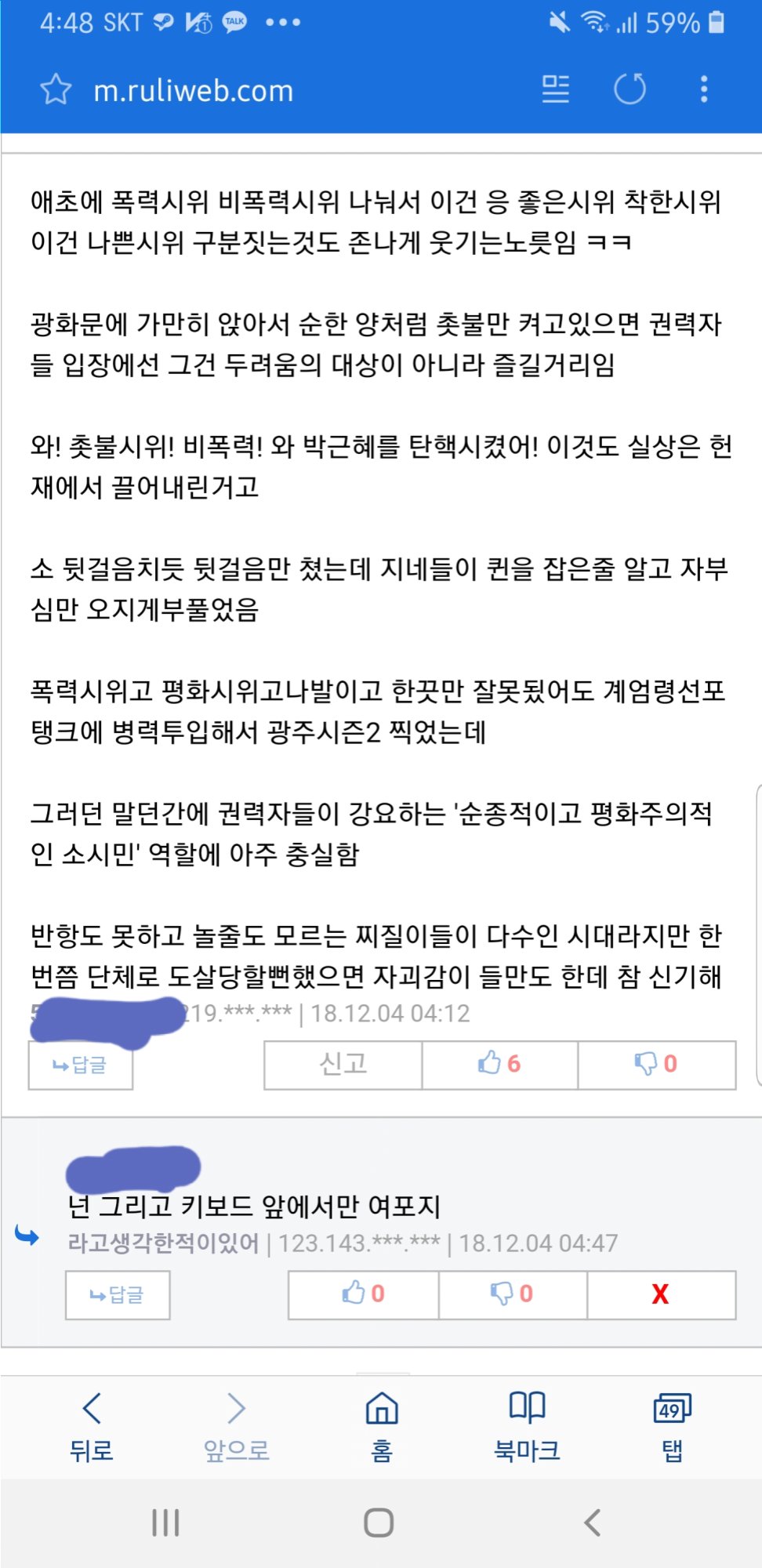The image size is (762, 1568).
Task: Go to the system home screen
Action: [x=379, y=1523]
